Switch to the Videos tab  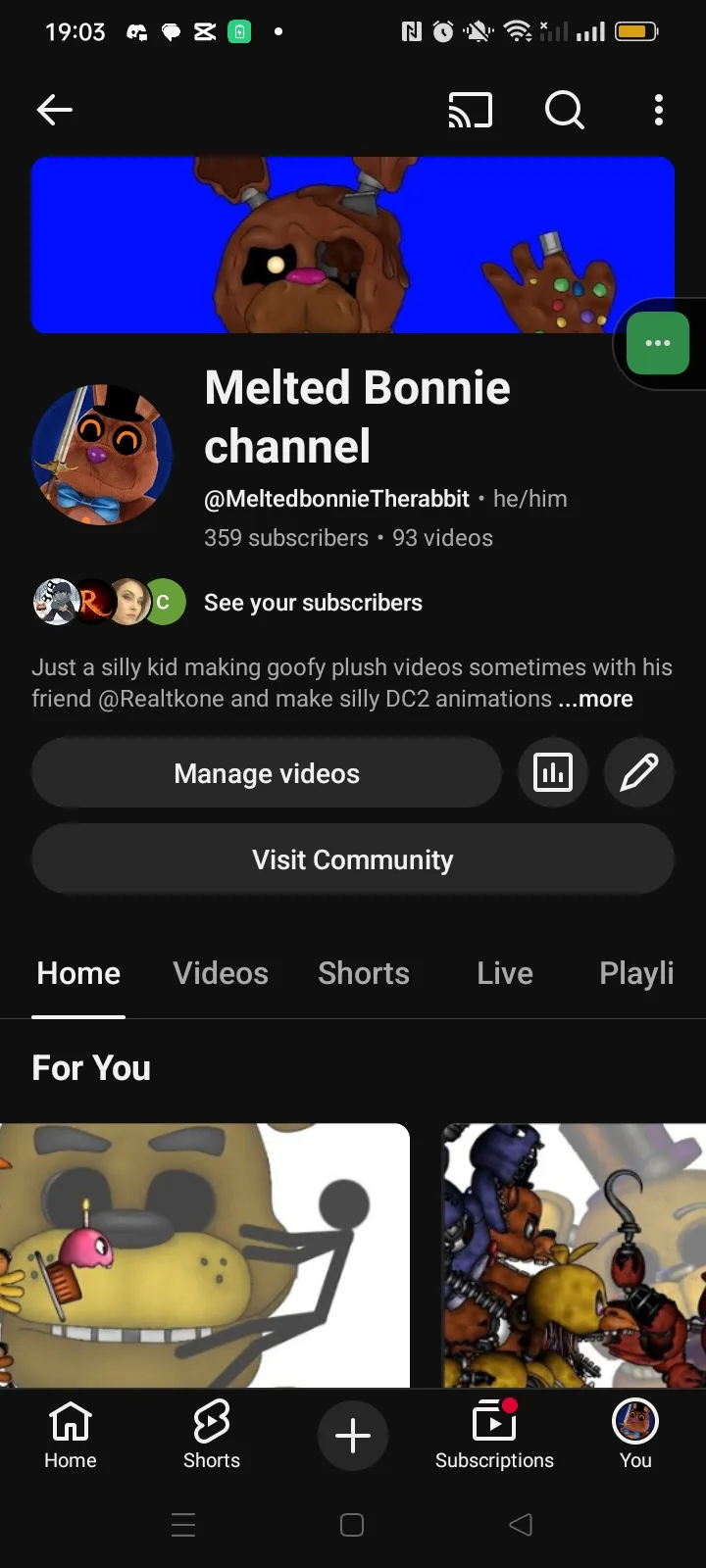pyautogui.click(x=221, y=973)
